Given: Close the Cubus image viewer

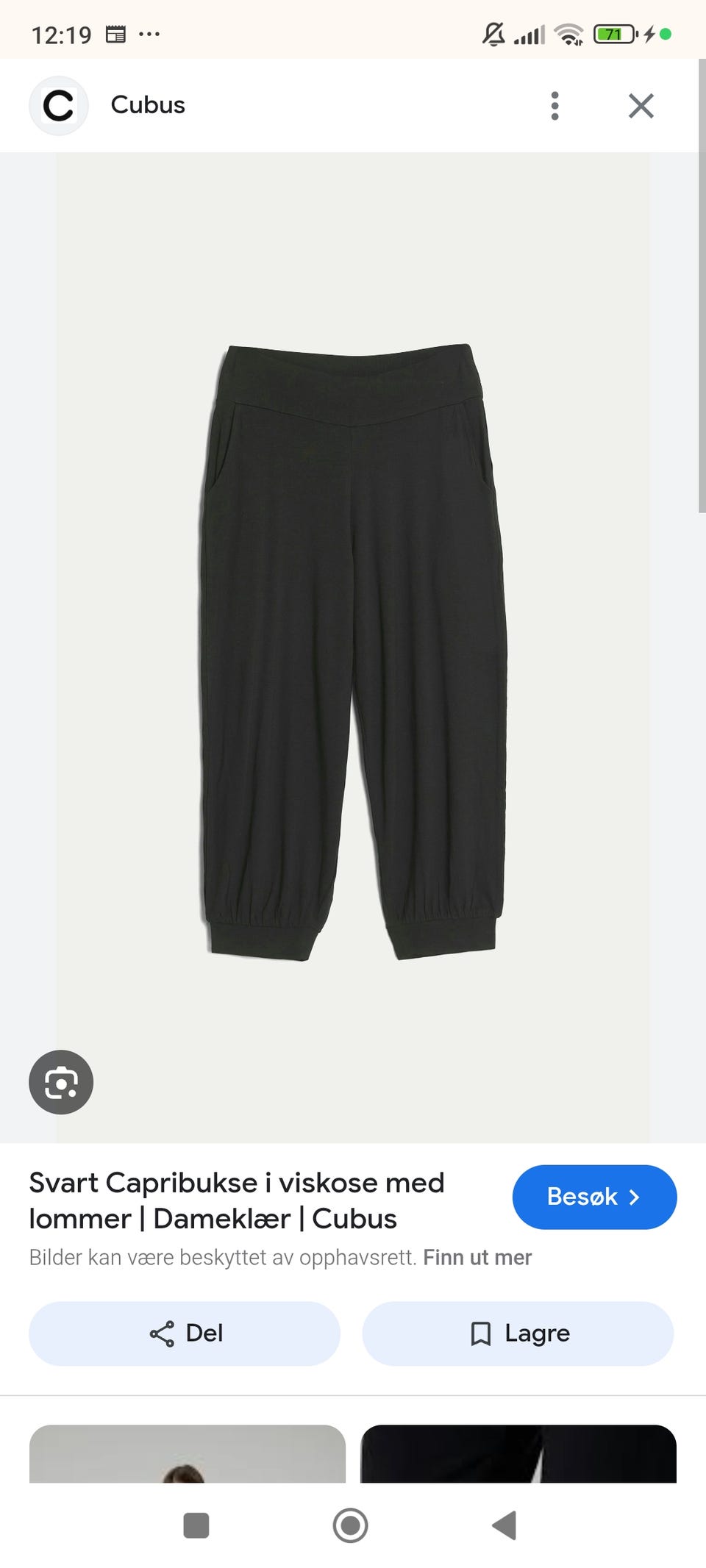Looking at the screenshot, I should [641, 106].
